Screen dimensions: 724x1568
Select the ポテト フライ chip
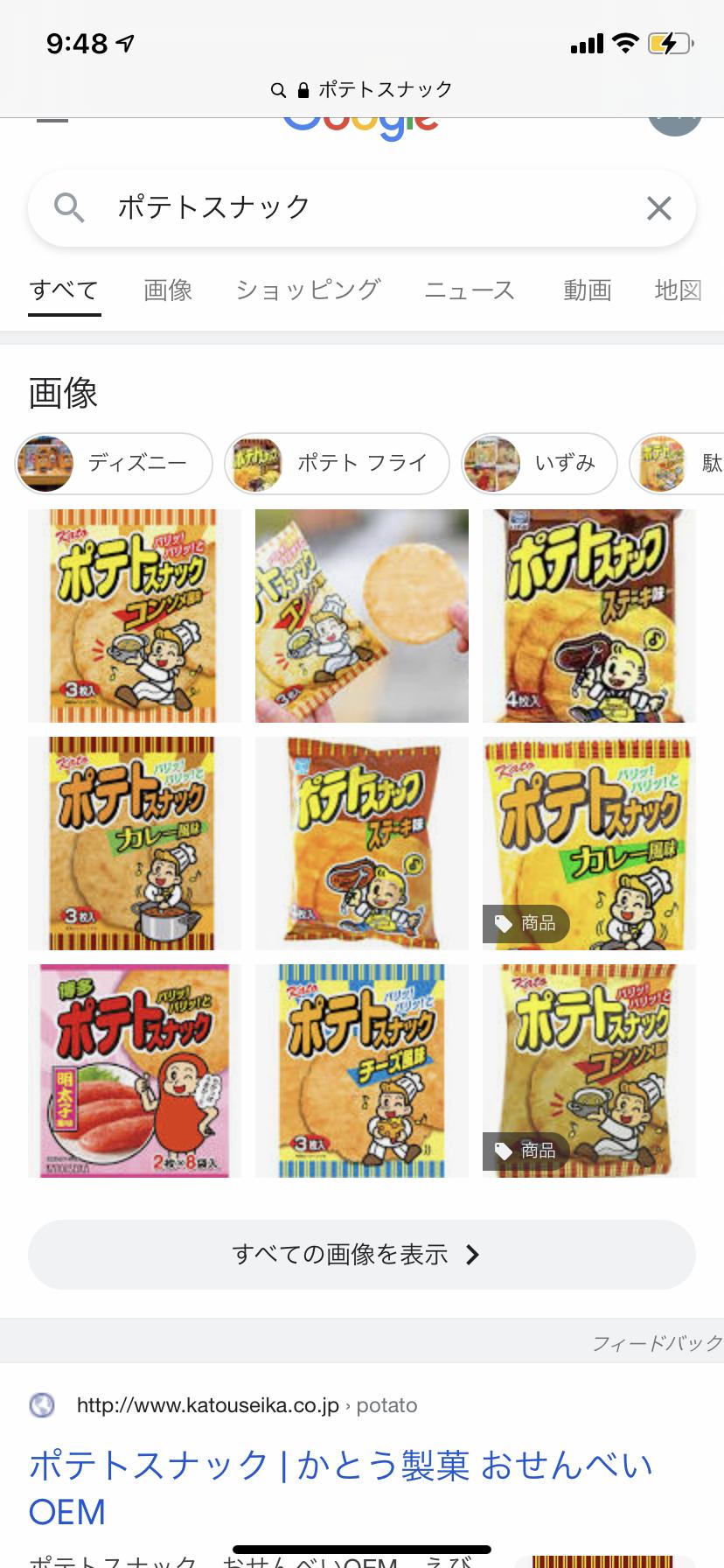337,463
